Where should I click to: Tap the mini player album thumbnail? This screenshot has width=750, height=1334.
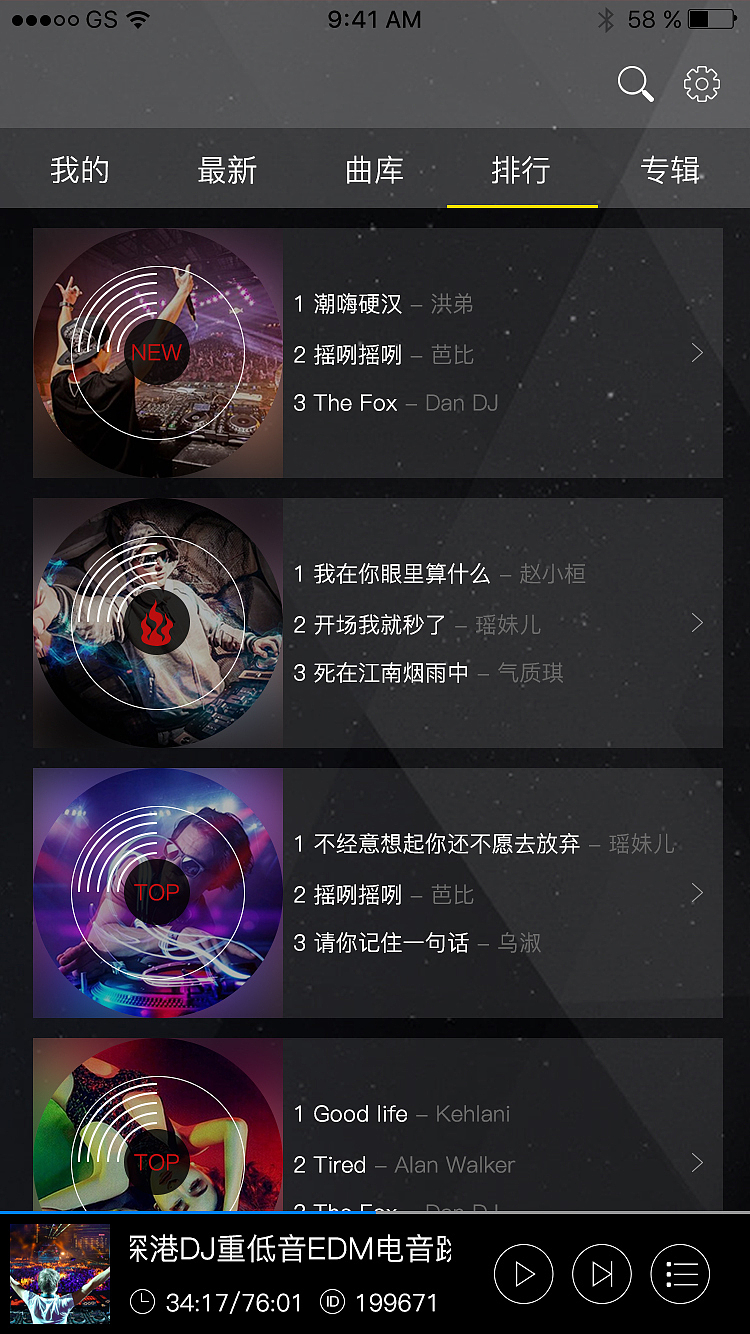point(59,1273)
